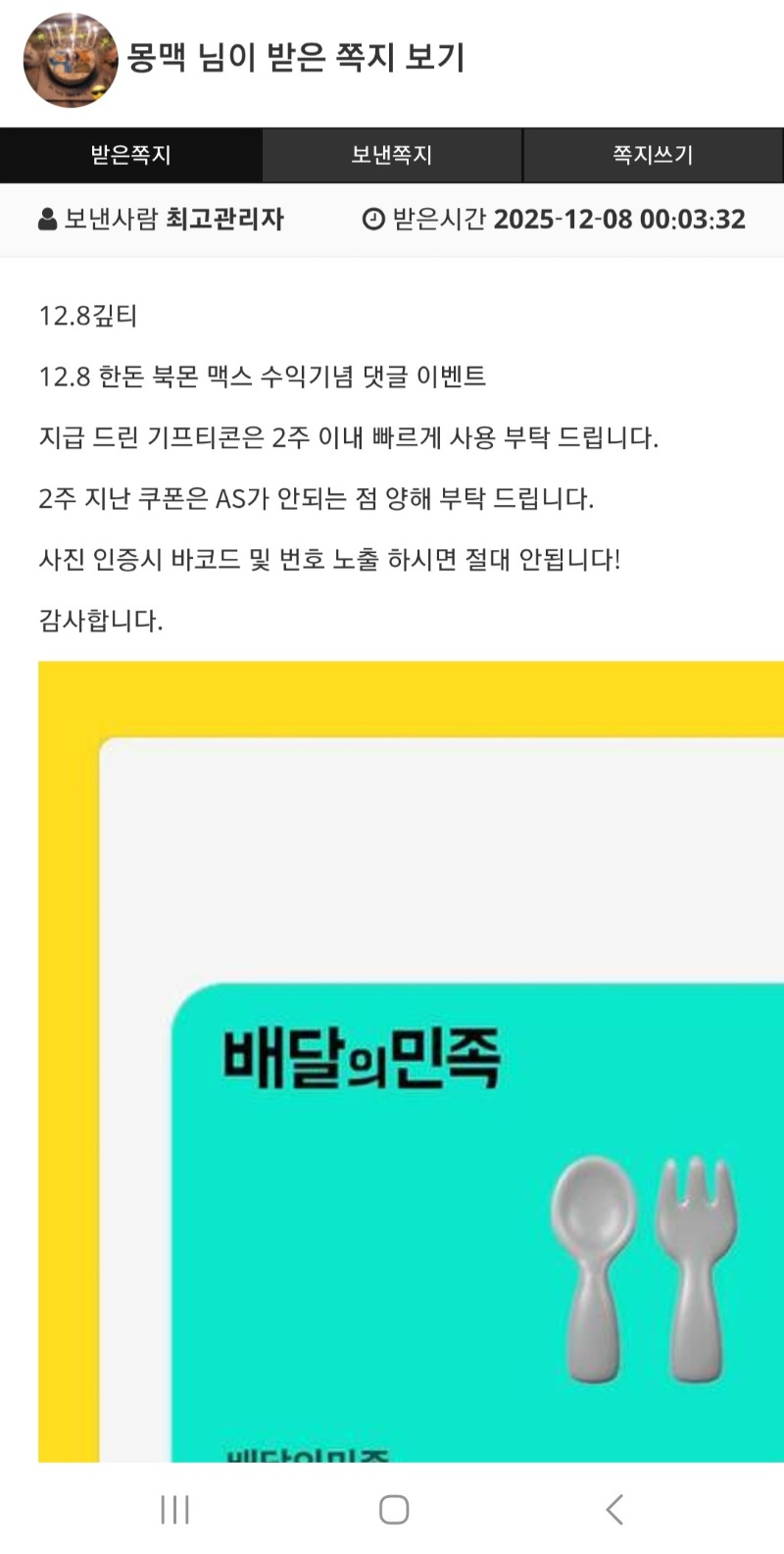This screenshot has height=1554, width=784.
Task: Switch to the 보낸쪽지 tab
Action: (x=392, y=155)
